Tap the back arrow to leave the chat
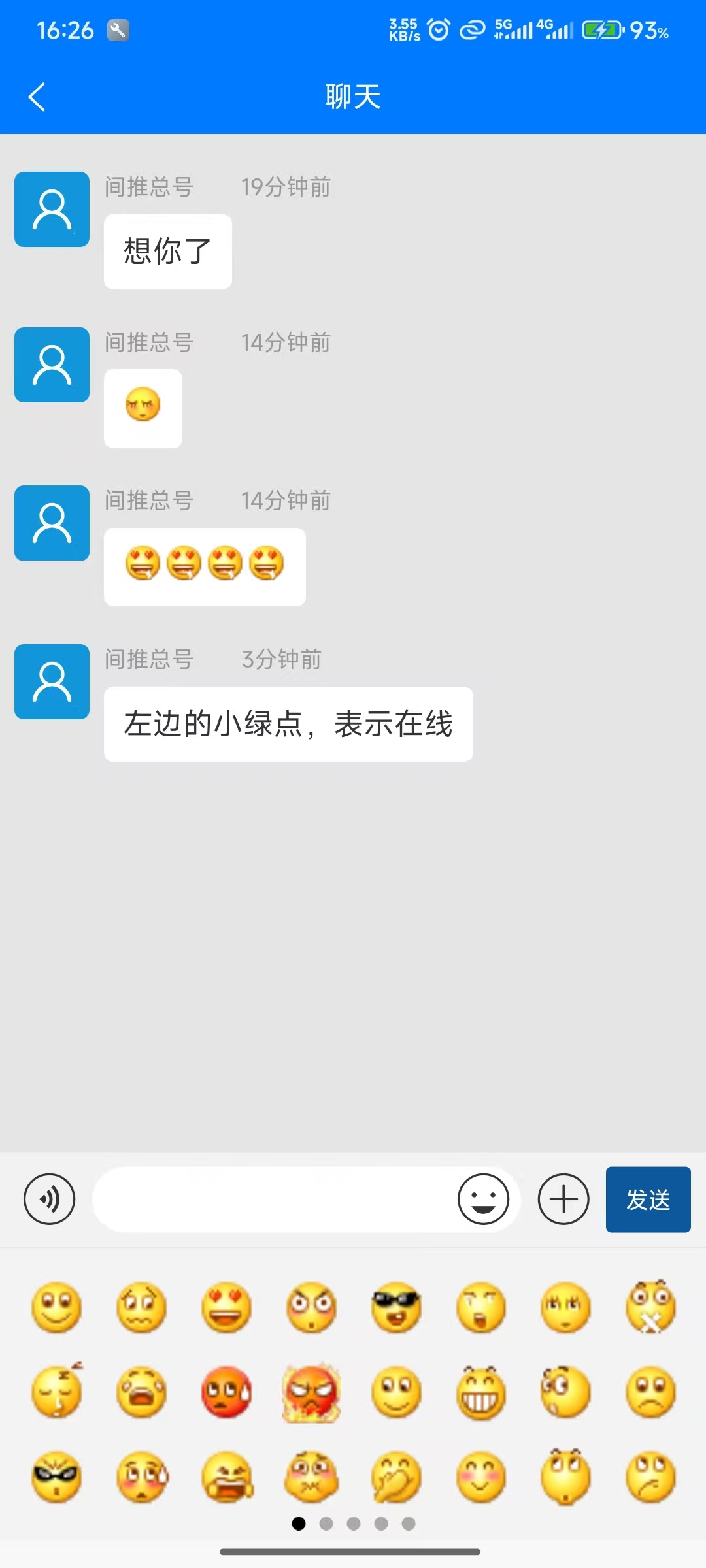This screenshot has width=706, height=1568. point(37,96)
